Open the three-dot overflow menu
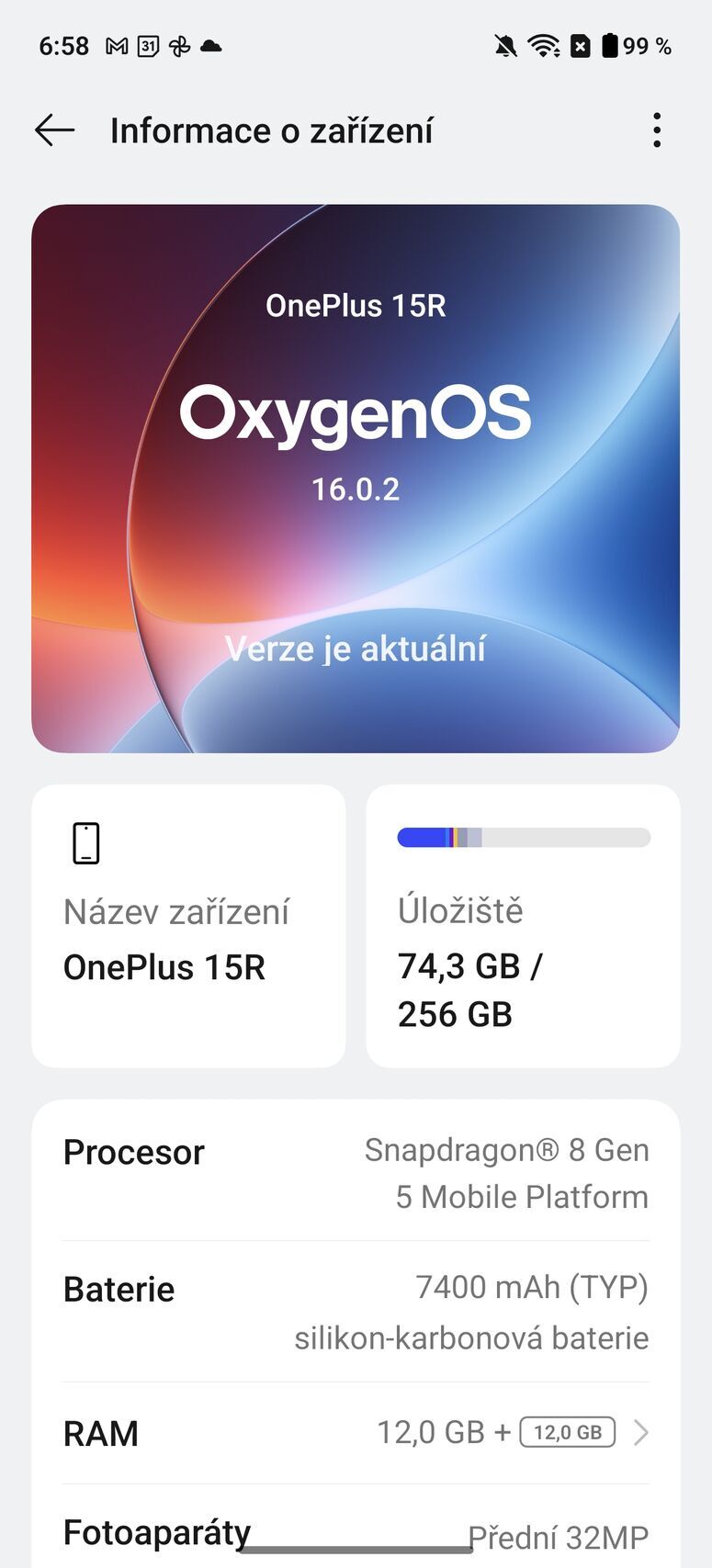This screenshot has height=1568, width=712. point(657,130)
